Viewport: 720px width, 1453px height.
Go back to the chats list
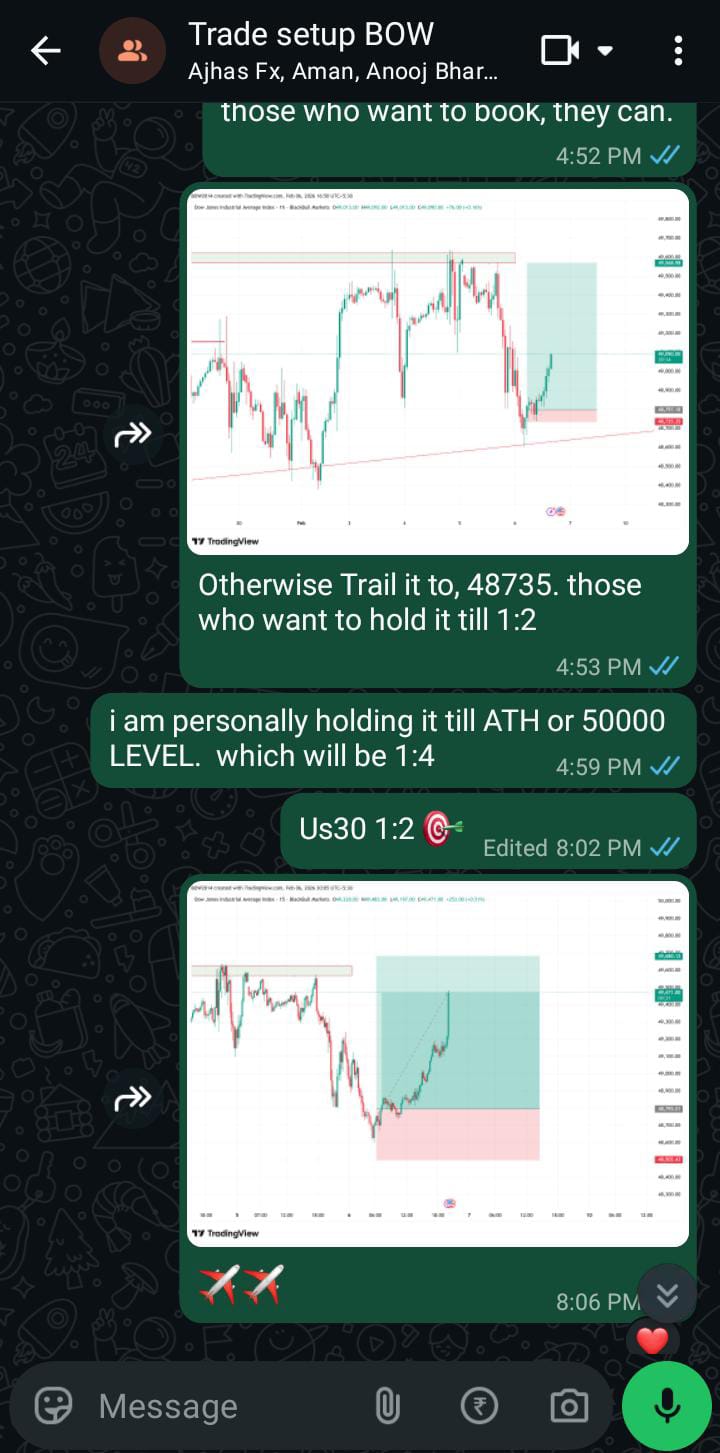(x=45, y=50)
